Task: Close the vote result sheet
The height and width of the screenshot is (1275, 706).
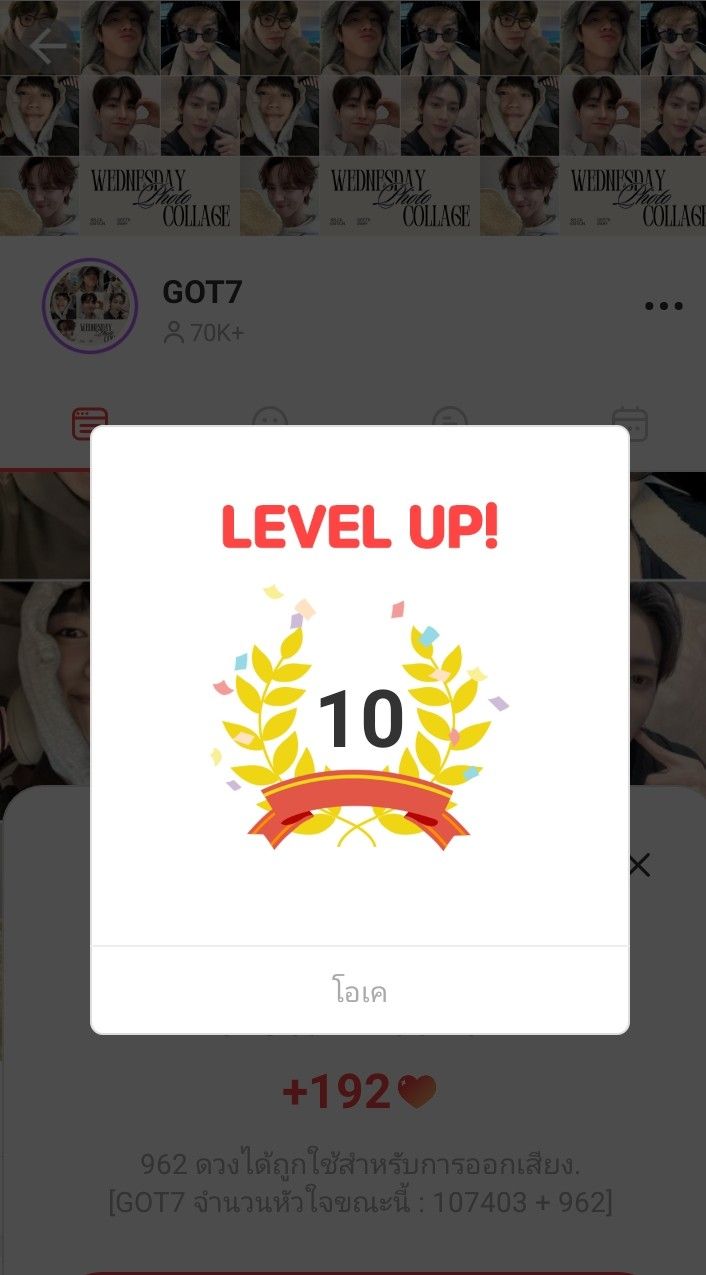Action: [639, 865]
